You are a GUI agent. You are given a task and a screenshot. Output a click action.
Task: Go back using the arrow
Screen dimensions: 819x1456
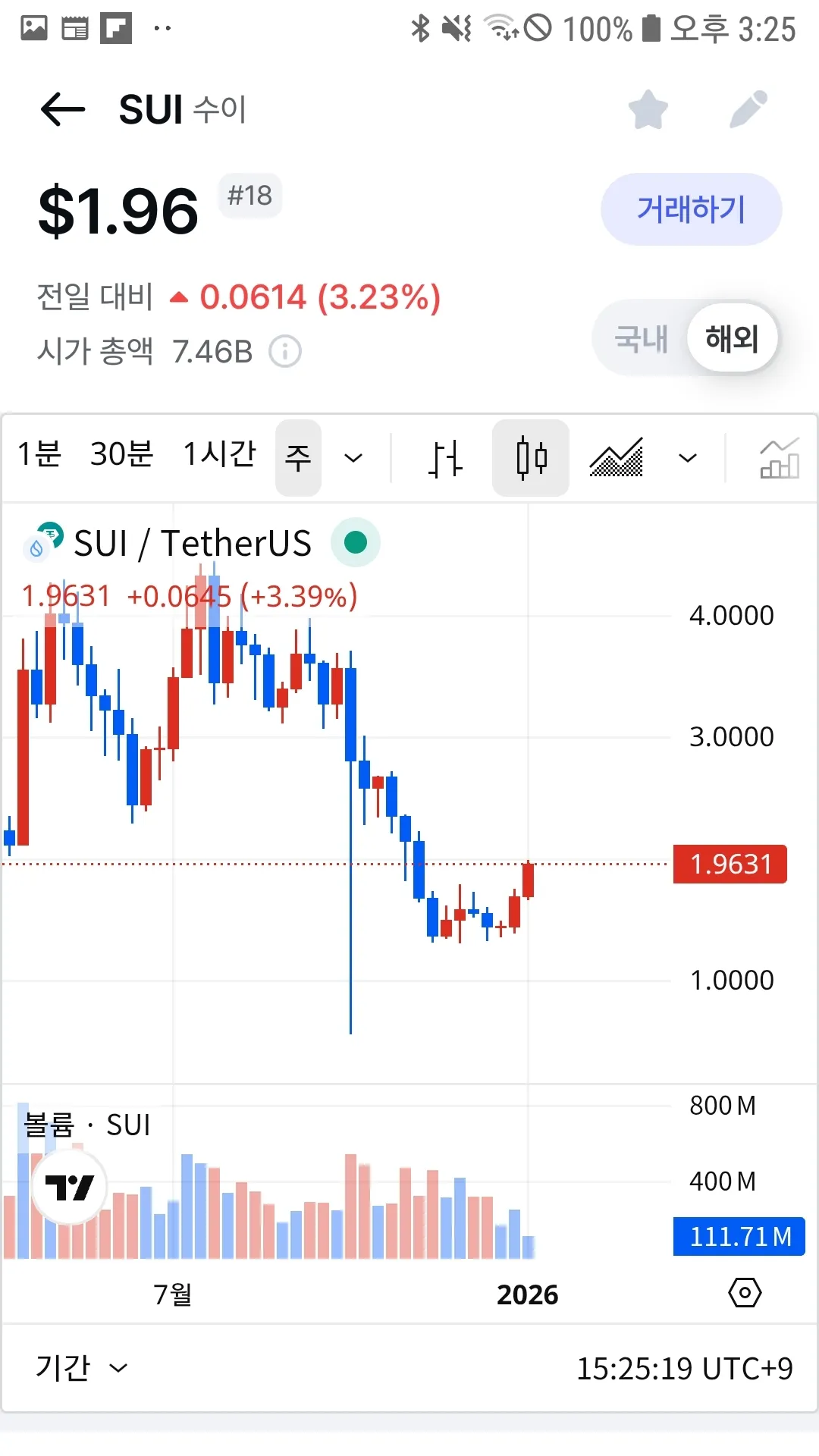point(62,110)
